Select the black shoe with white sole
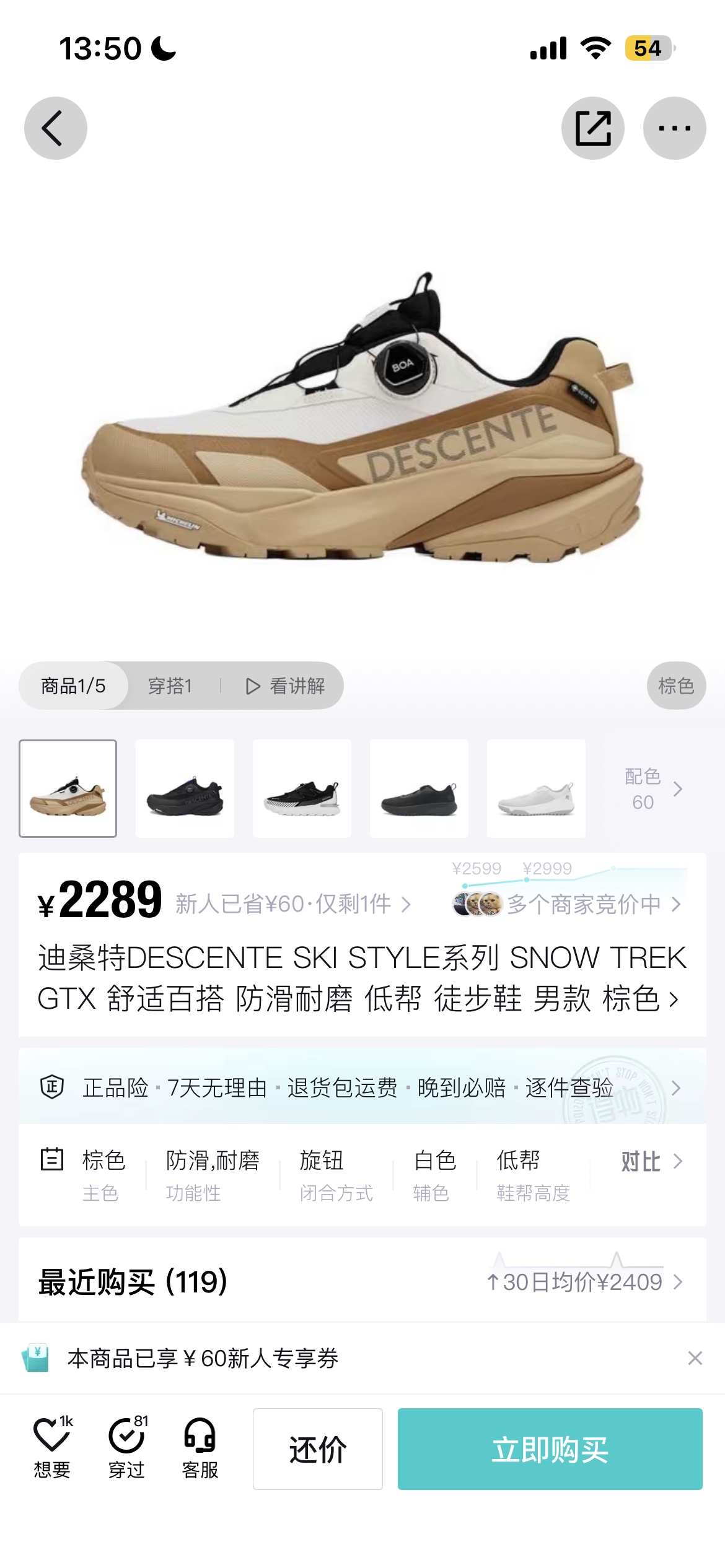 [302, 788]
